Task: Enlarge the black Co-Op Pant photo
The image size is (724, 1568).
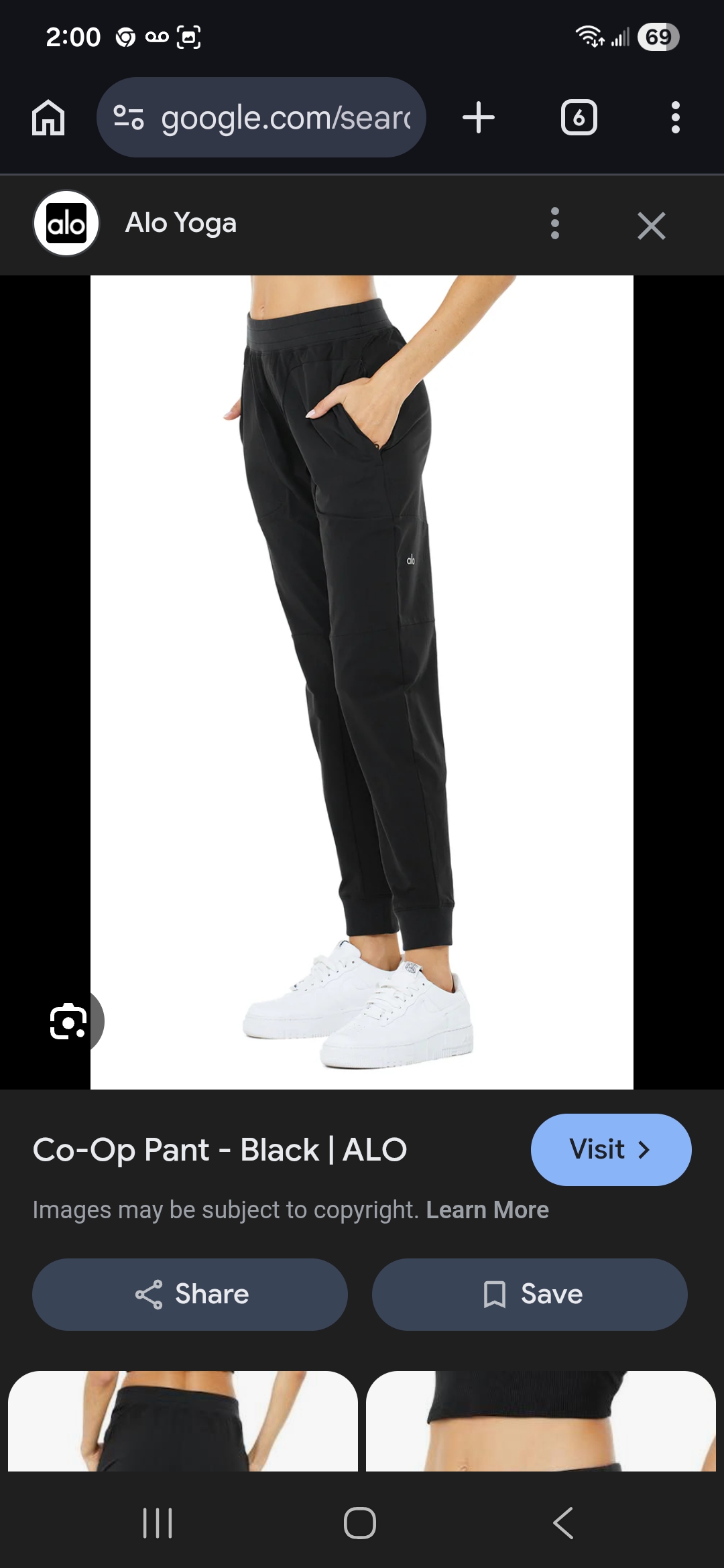Action: pyautogui.click(x=362, y=682)
